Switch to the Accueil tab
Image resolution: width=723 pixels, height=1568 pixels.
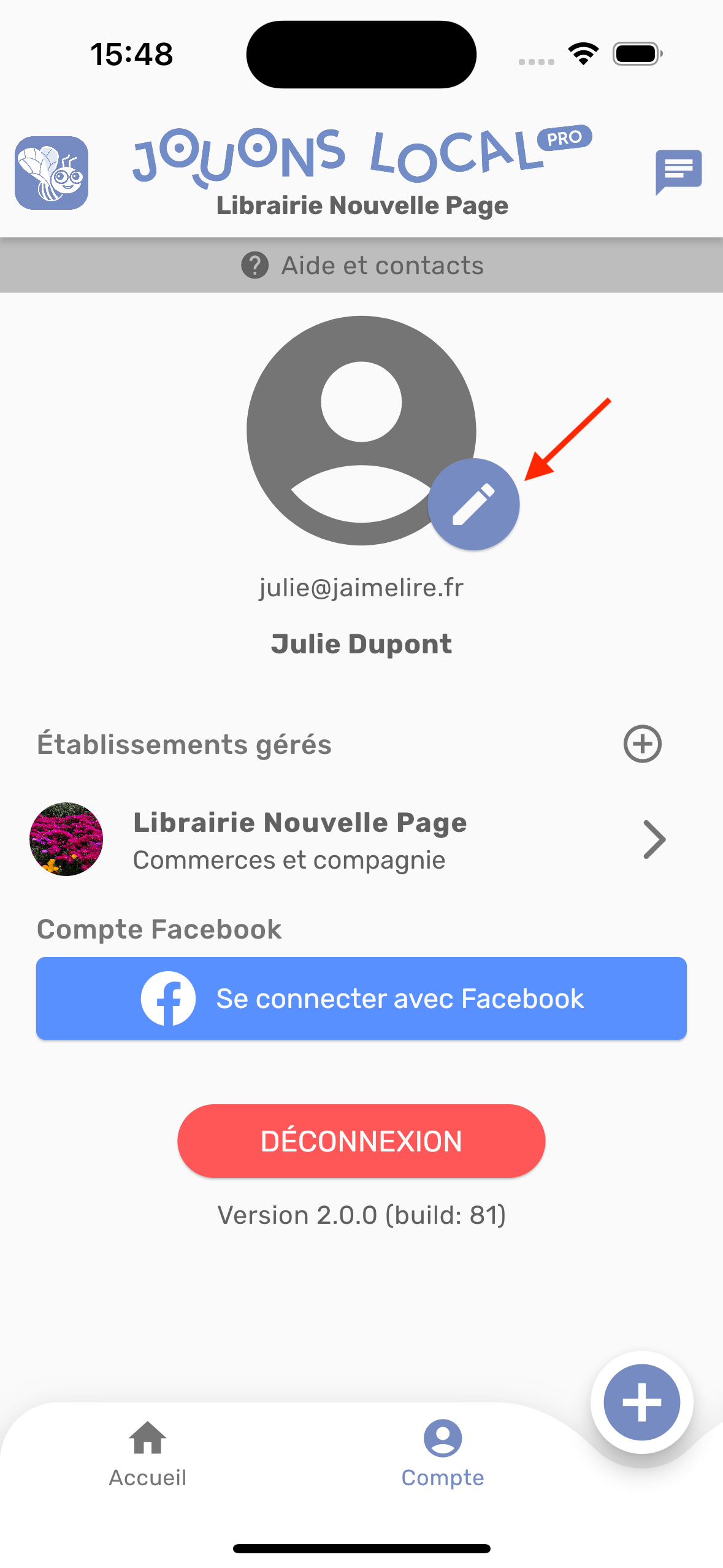point(148,1454)
